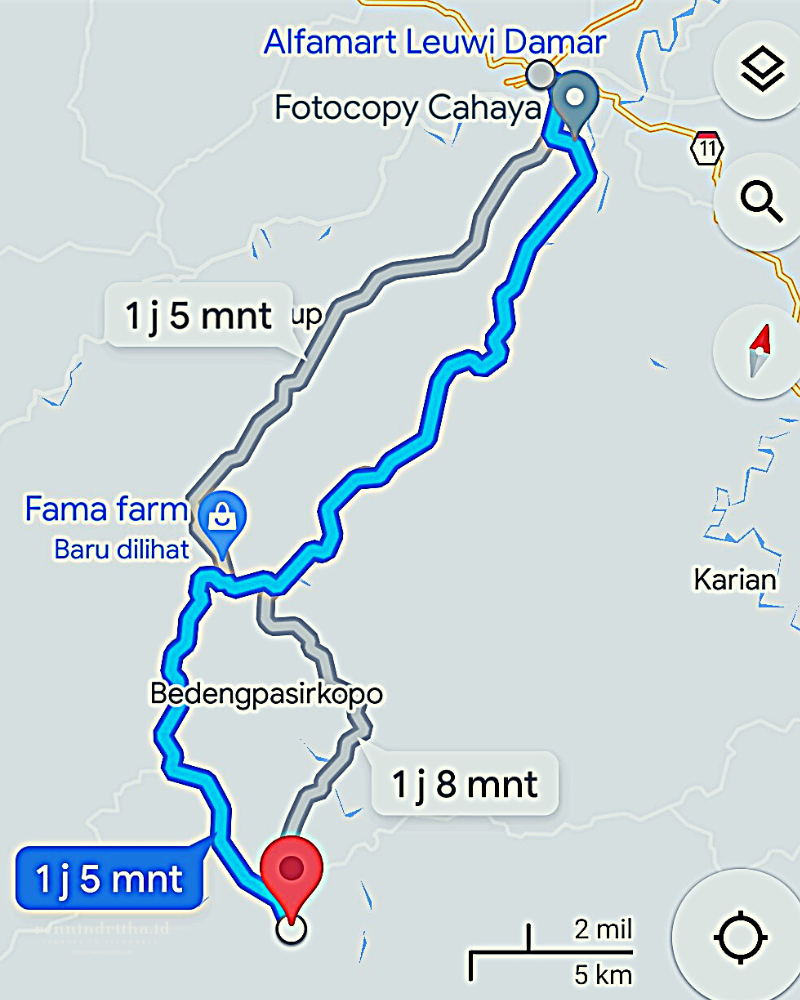Choose the 1 j 8 mnt alternate route
Viewport: 800px width, 1000px height.
tap(464, 784)
